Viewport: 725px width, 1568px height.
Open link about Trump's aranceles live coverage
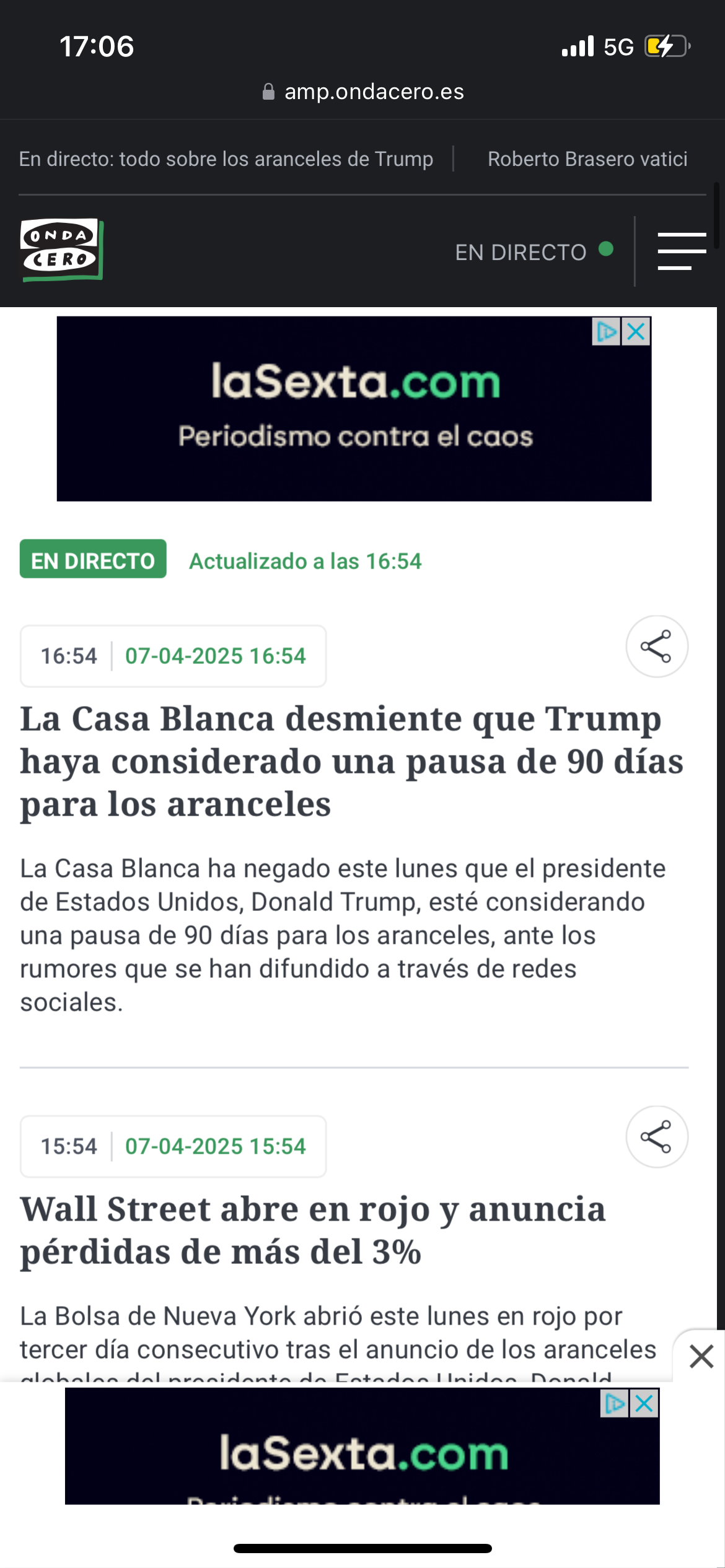click(226, 159)
